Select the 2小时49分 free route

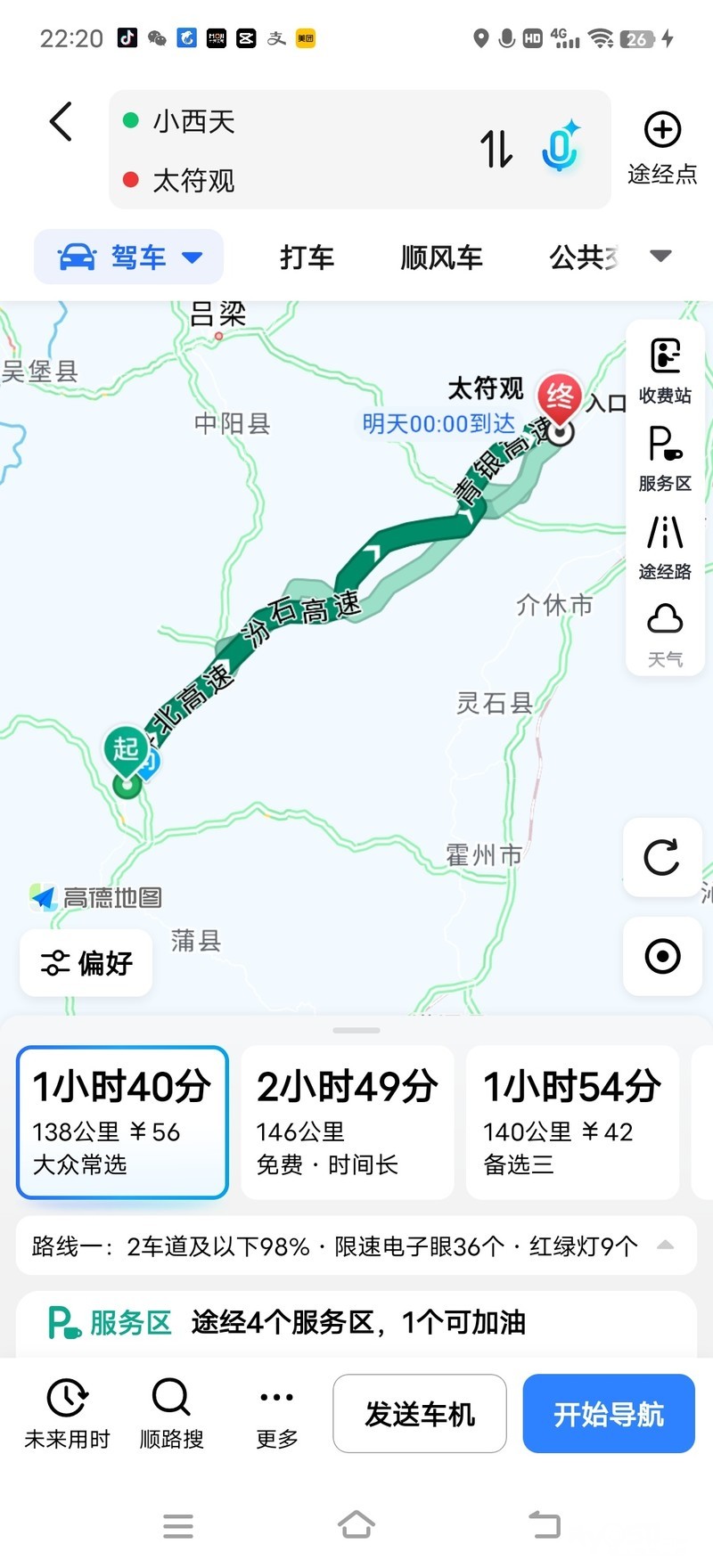(x=347, y=1123)
